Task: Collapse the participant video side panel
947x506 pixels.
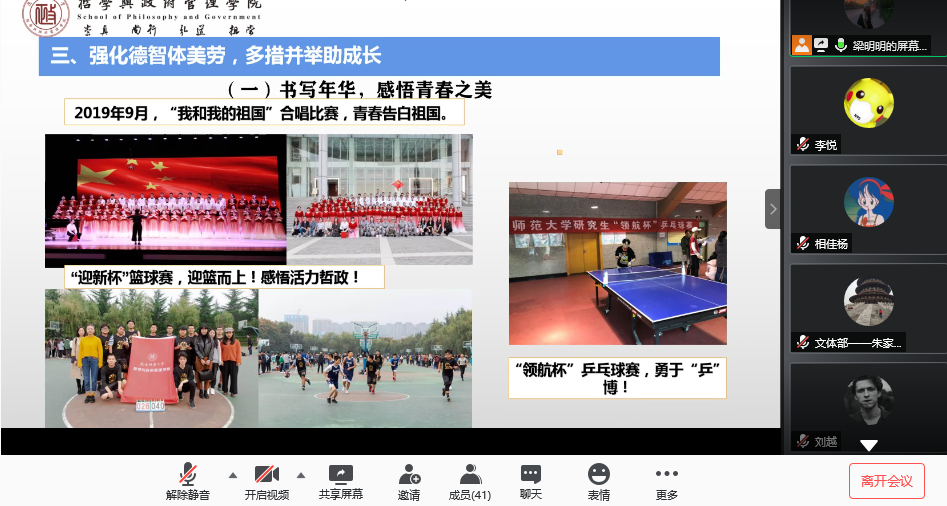Action: (773, 209)
